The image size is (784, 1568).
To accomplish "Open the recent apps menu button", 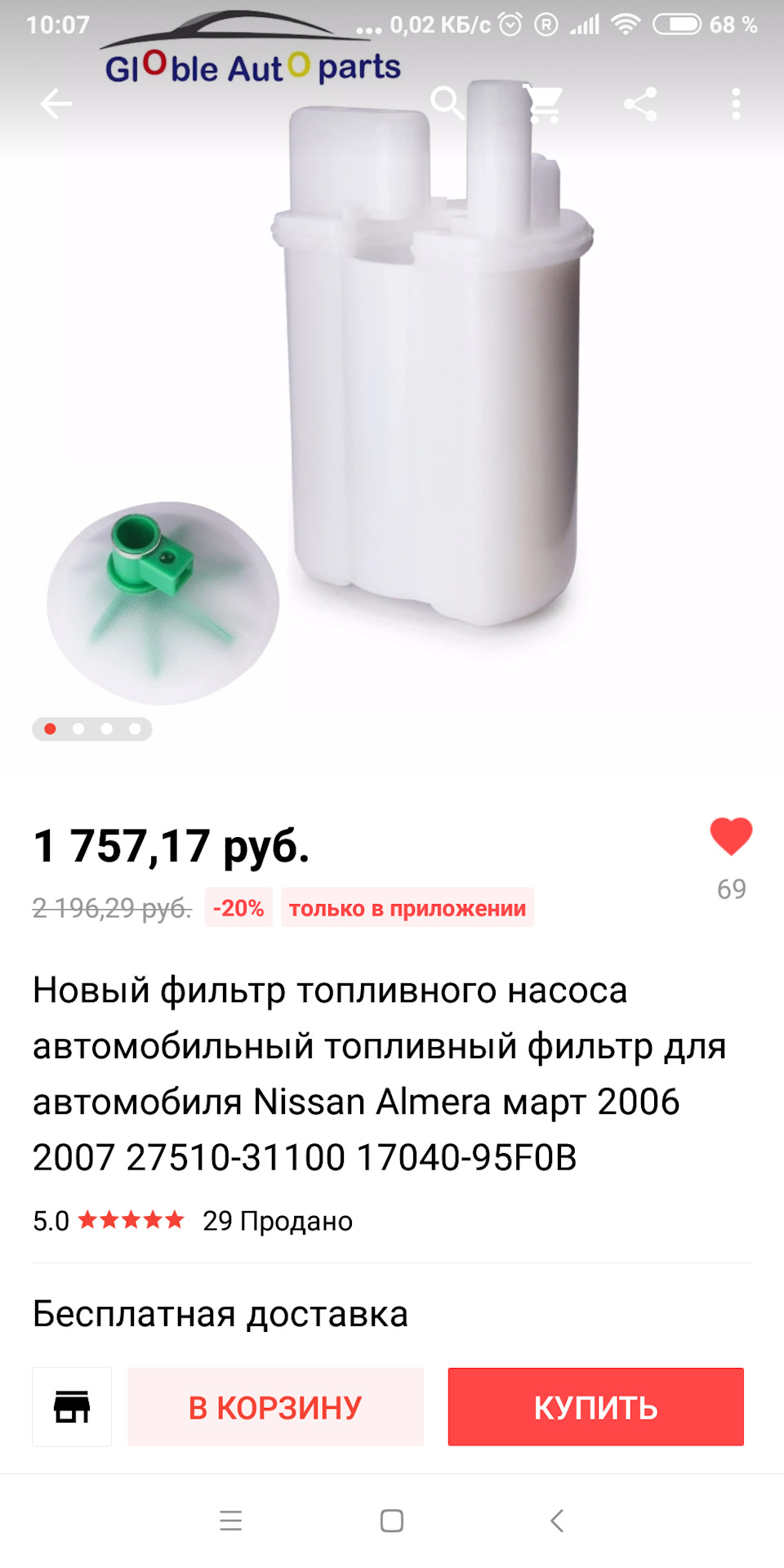I will coord(231,1522).
